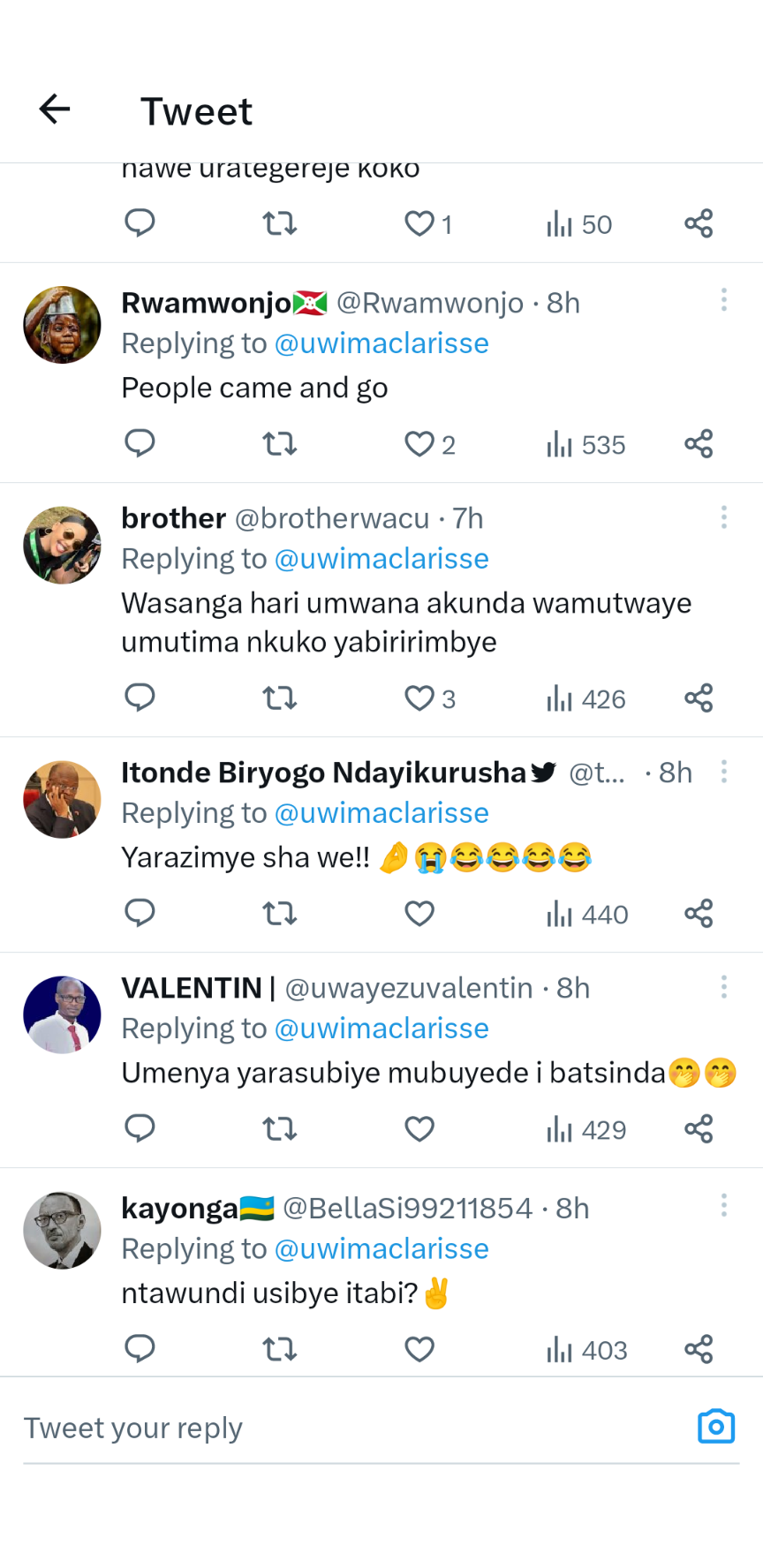Comment on VALENTIN's reply
The height and width of the screenshot is (1568, 763).
point(140,1128)
